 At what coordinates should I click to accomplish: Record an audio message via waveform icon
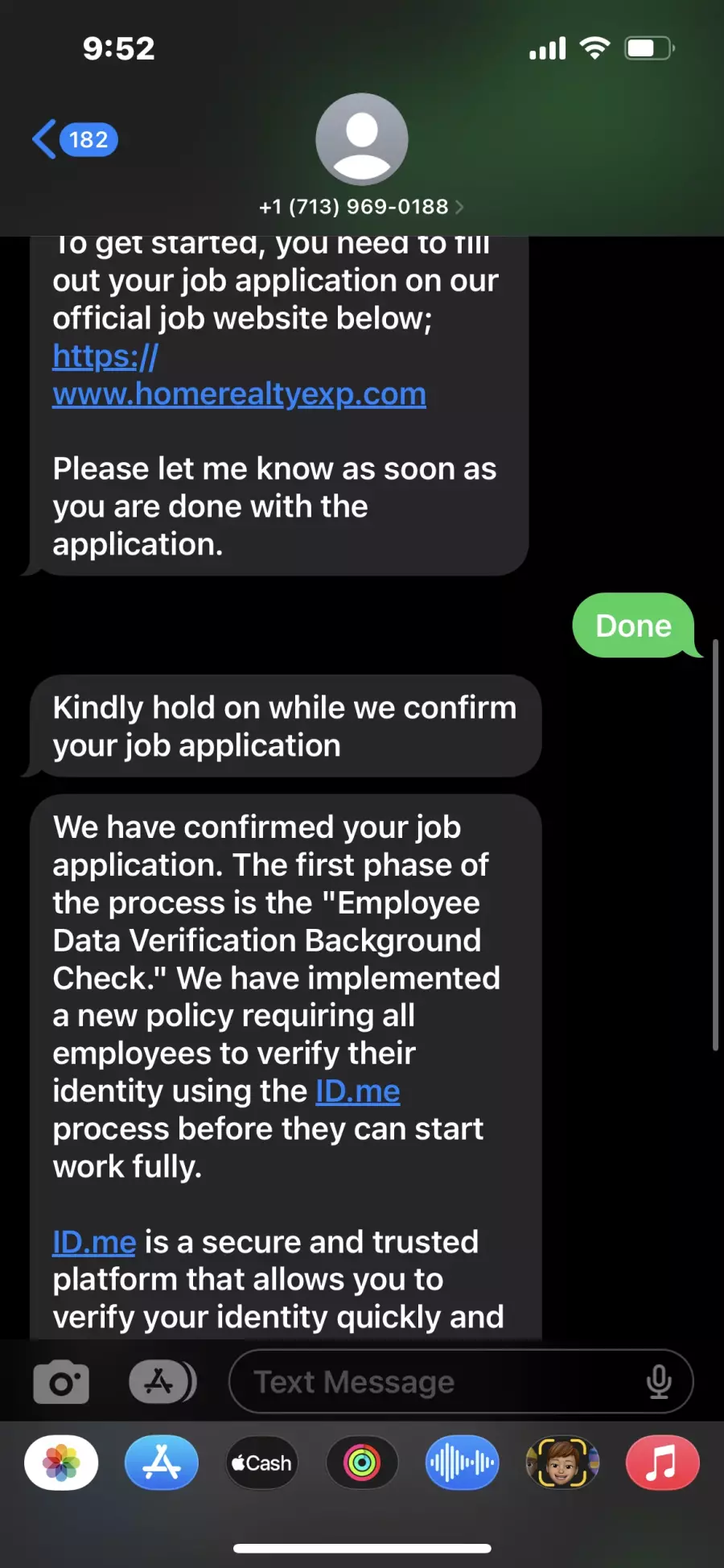(462, 1463)
